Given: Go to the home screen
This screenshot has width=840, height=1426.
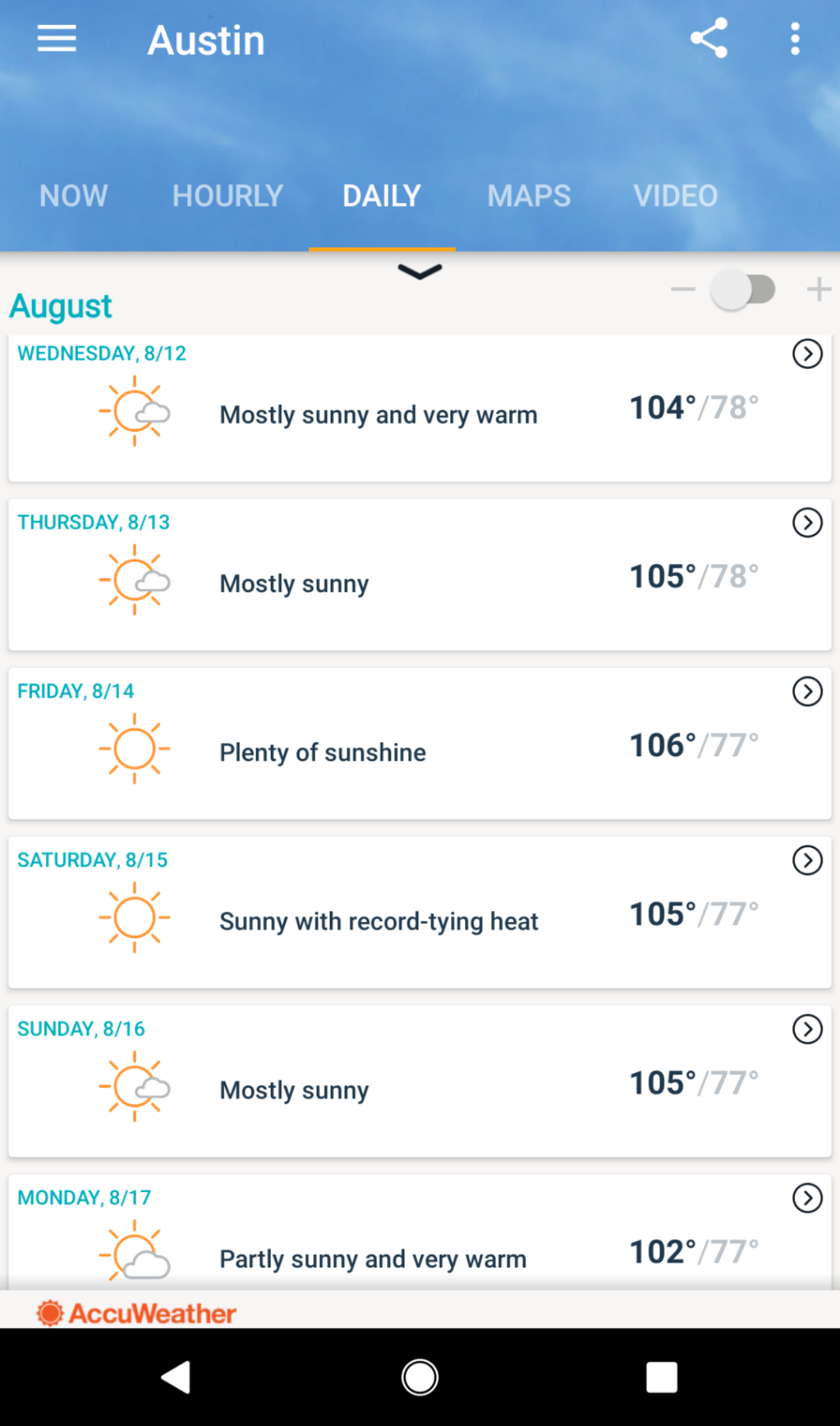Looking at the screenshot, I should tap(420, 1377).
